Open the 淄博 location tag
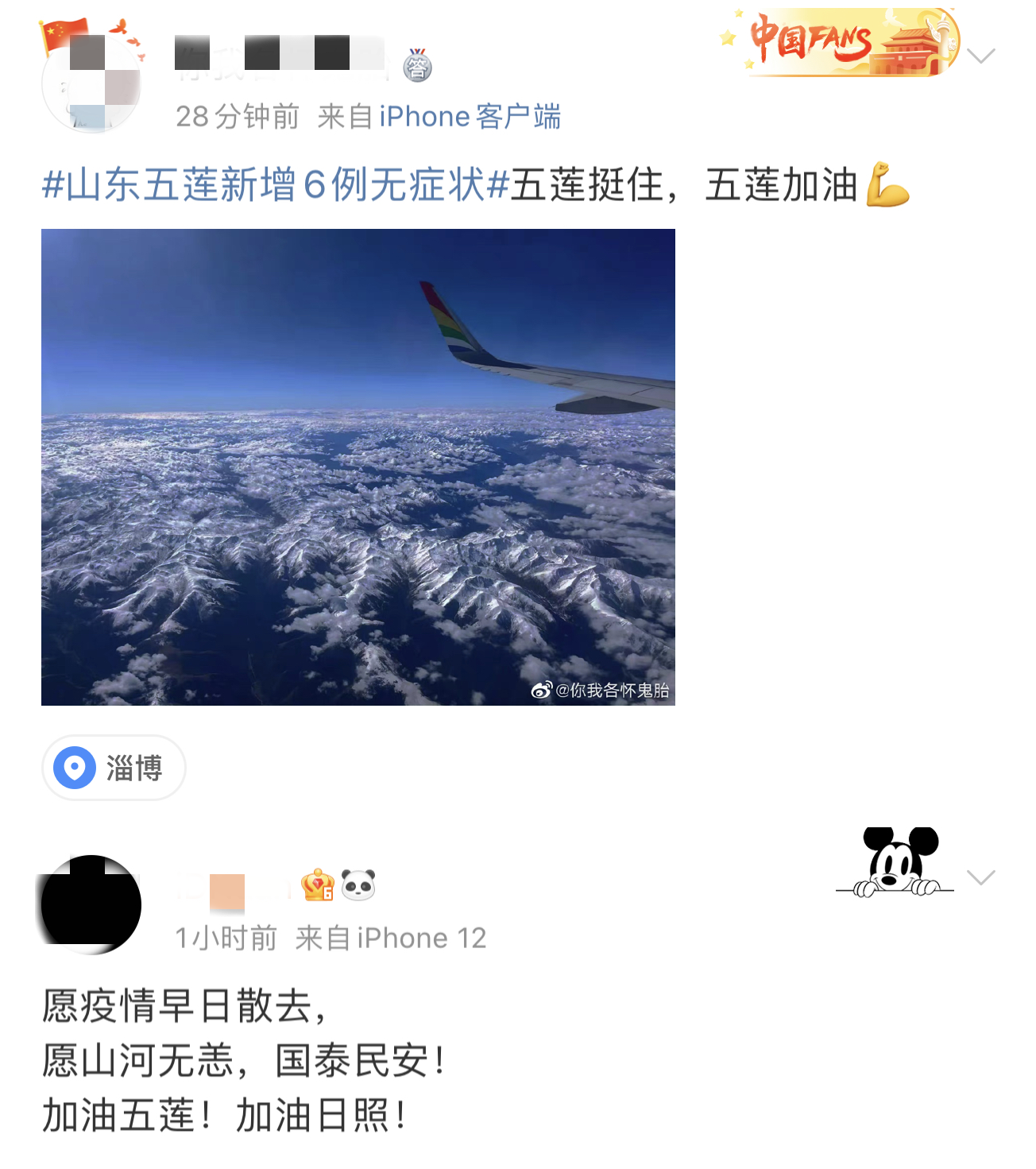This screenshot has height=1169, width=1036. click(x=114, y=768)
